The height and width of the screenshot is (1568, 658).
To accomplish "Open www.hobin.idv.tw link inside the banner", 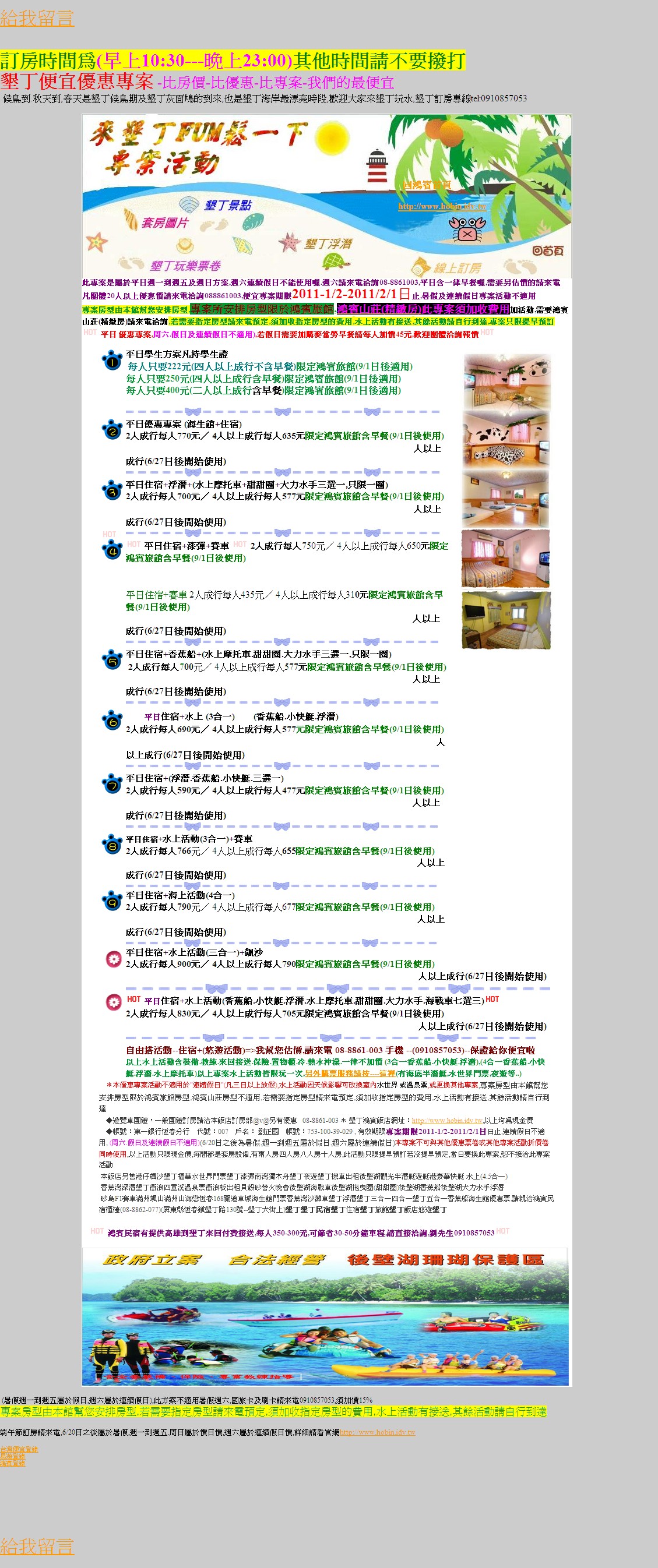I will [x=442, y=206].
